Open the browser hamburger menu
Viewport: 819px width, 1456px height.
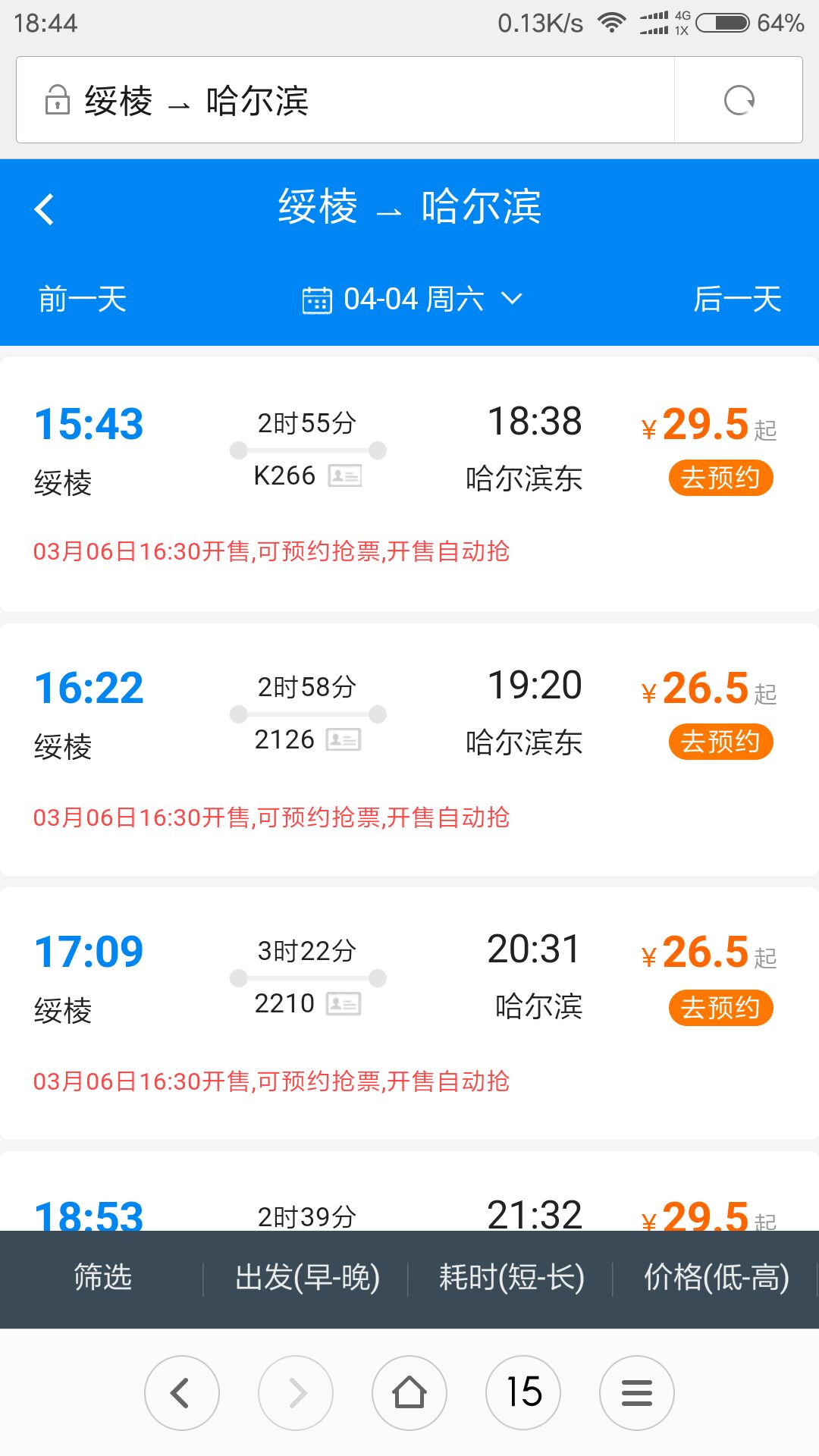pyautogui.click(x=637, y=1393)
